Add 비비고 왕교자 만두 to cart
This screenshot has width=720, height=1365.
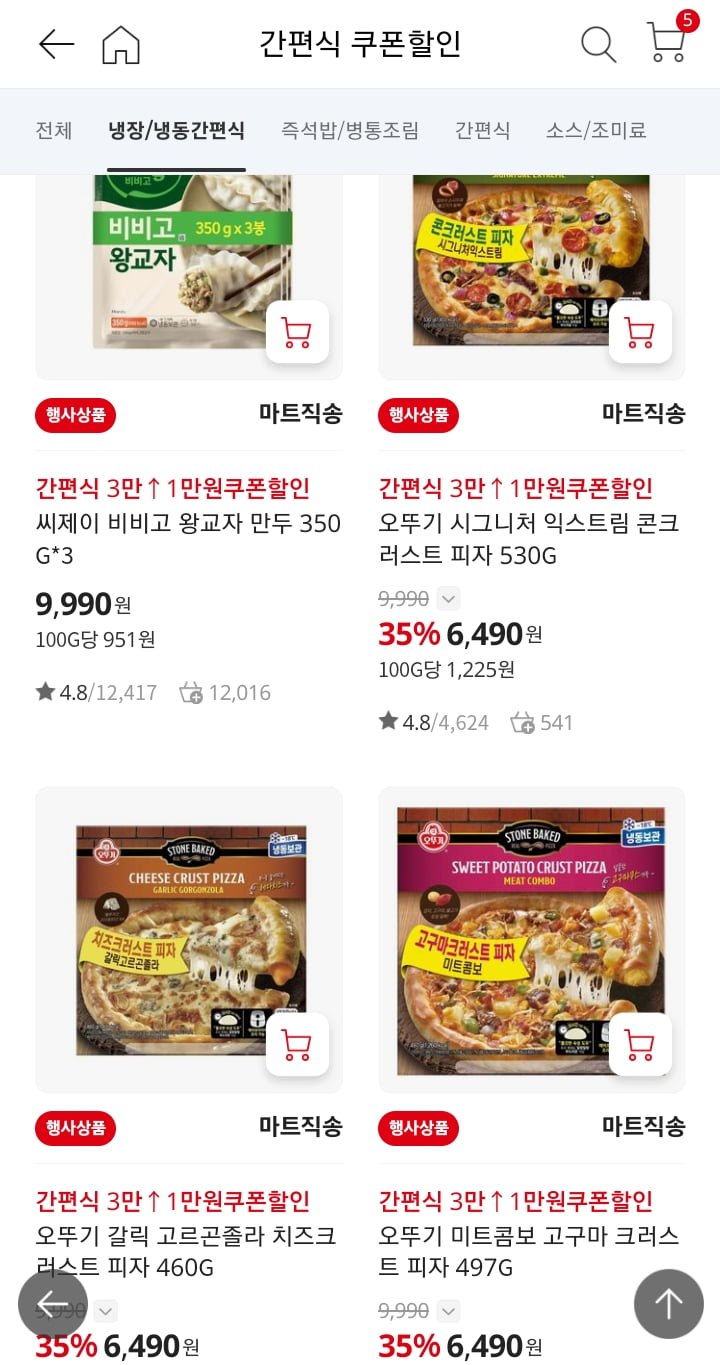[x=297, y=332]
